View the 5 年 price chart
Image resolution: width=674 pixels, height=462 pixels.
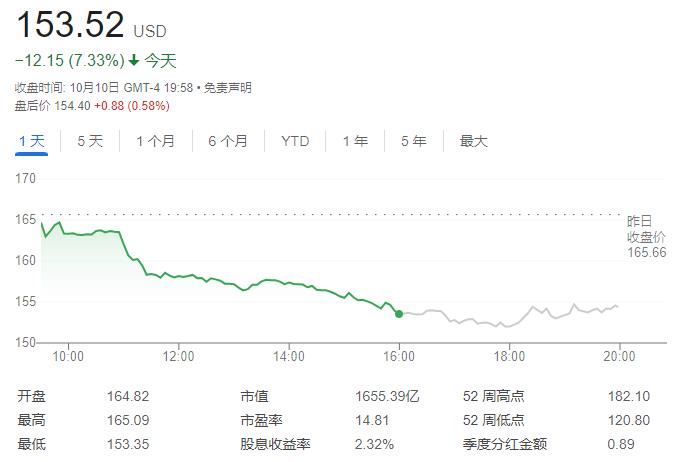[414, 141]
